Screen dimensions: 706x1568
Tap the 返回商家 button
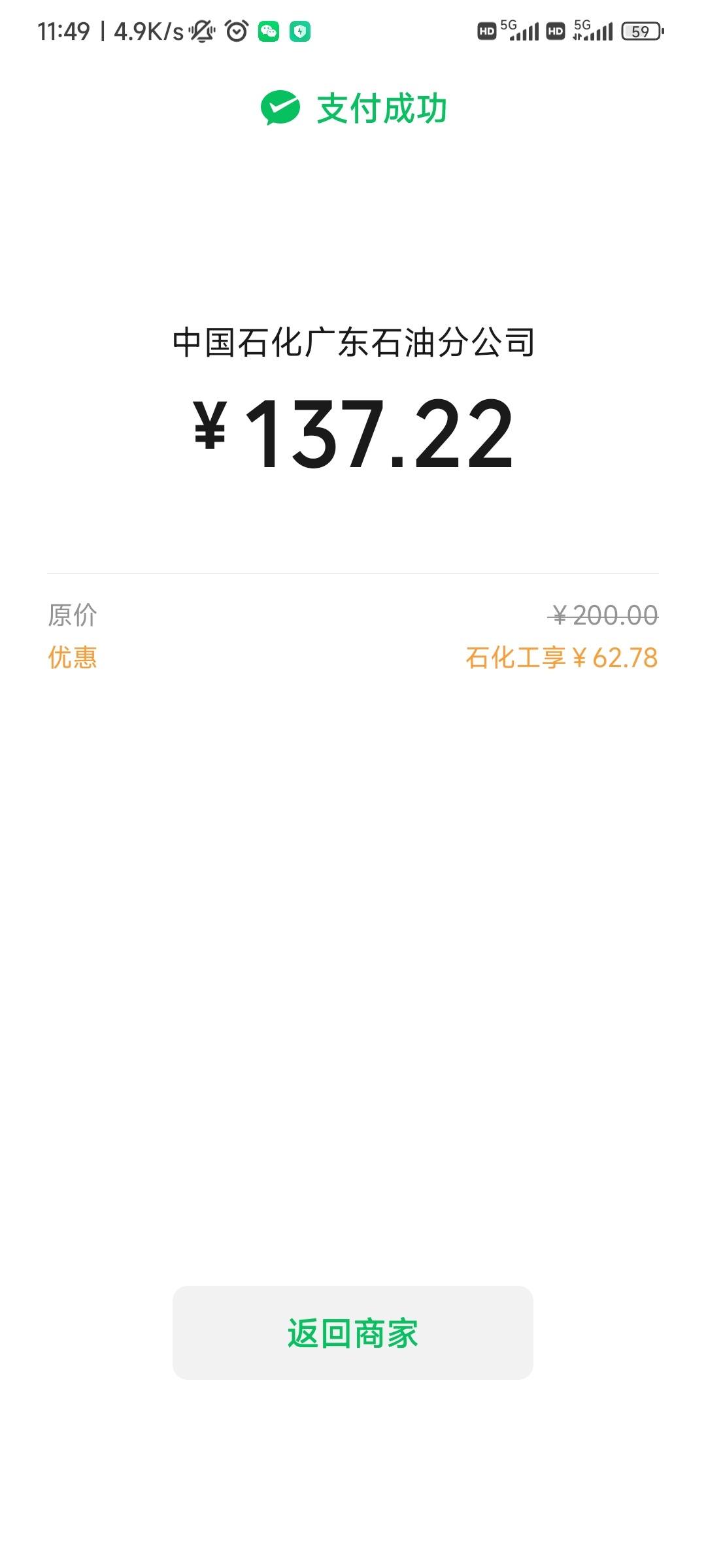[x=353, y=1333]
